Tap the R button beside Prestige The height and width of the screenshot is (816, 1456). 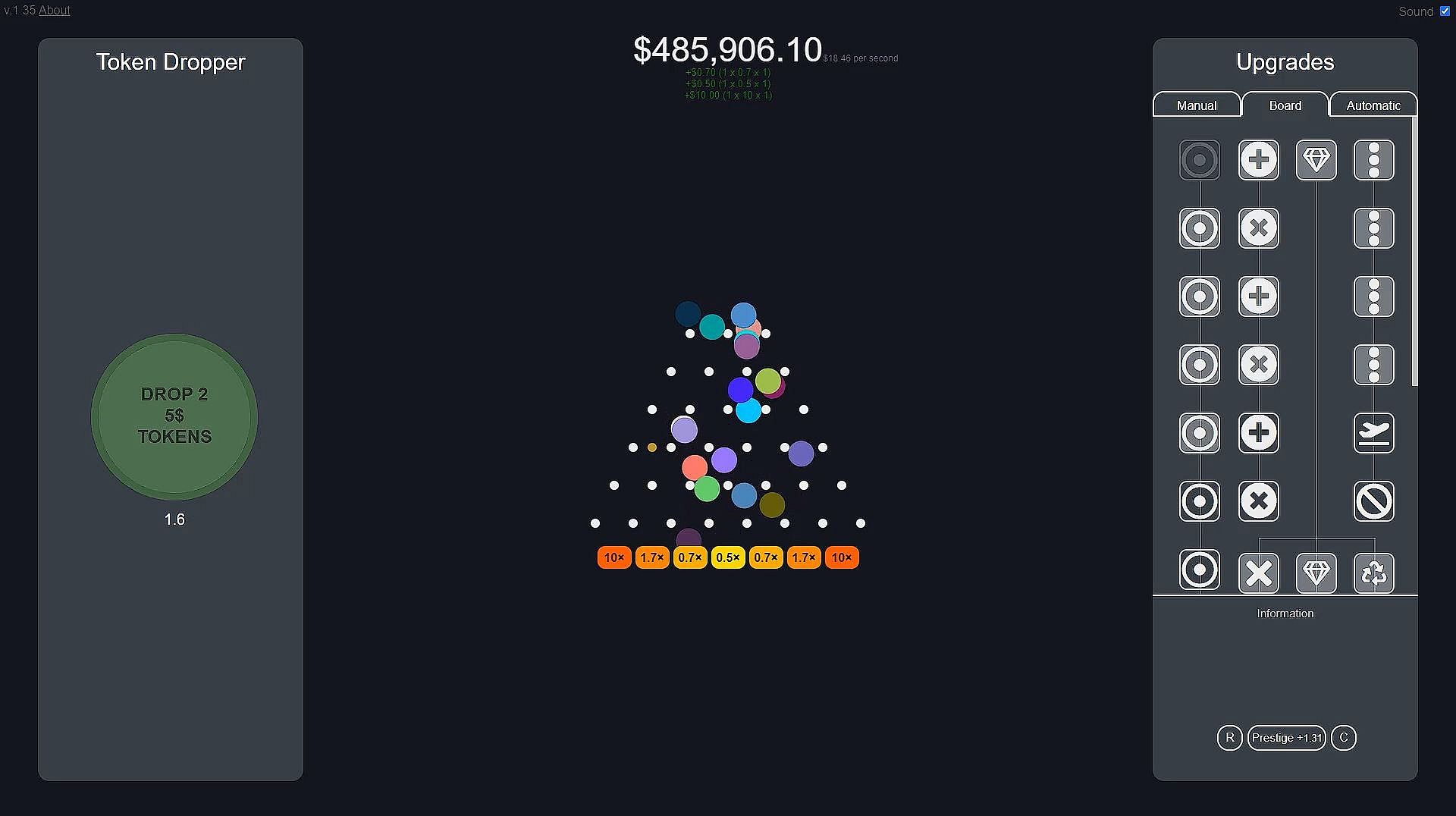1229,737
